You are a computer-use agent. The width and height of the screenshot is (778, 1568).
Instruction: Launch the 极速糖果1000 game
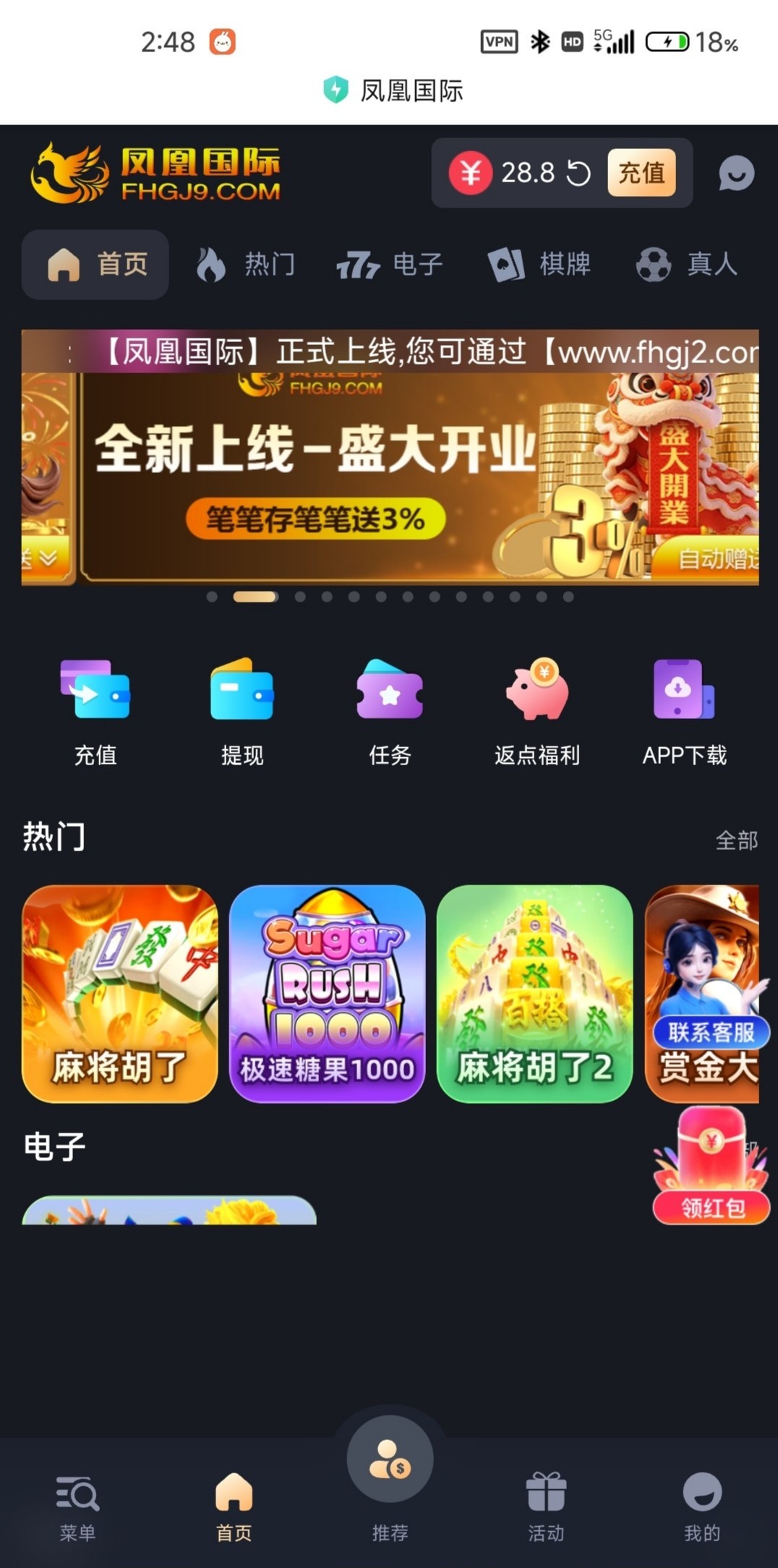(328, 994)
